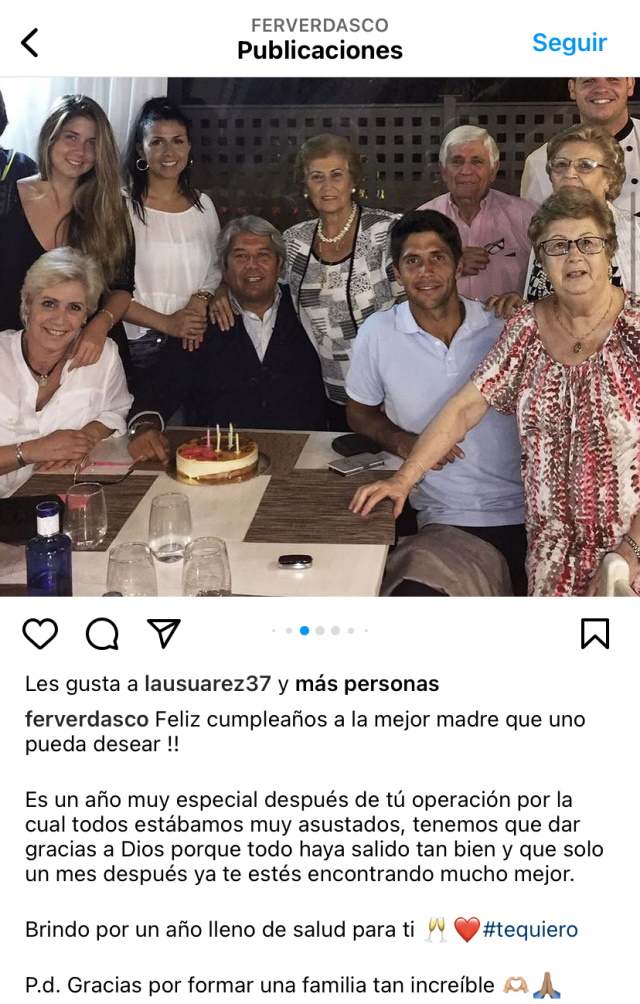Open lausuarez37's profile from the likes line
The image size is (640, 1004).
(x=208, y=684)
